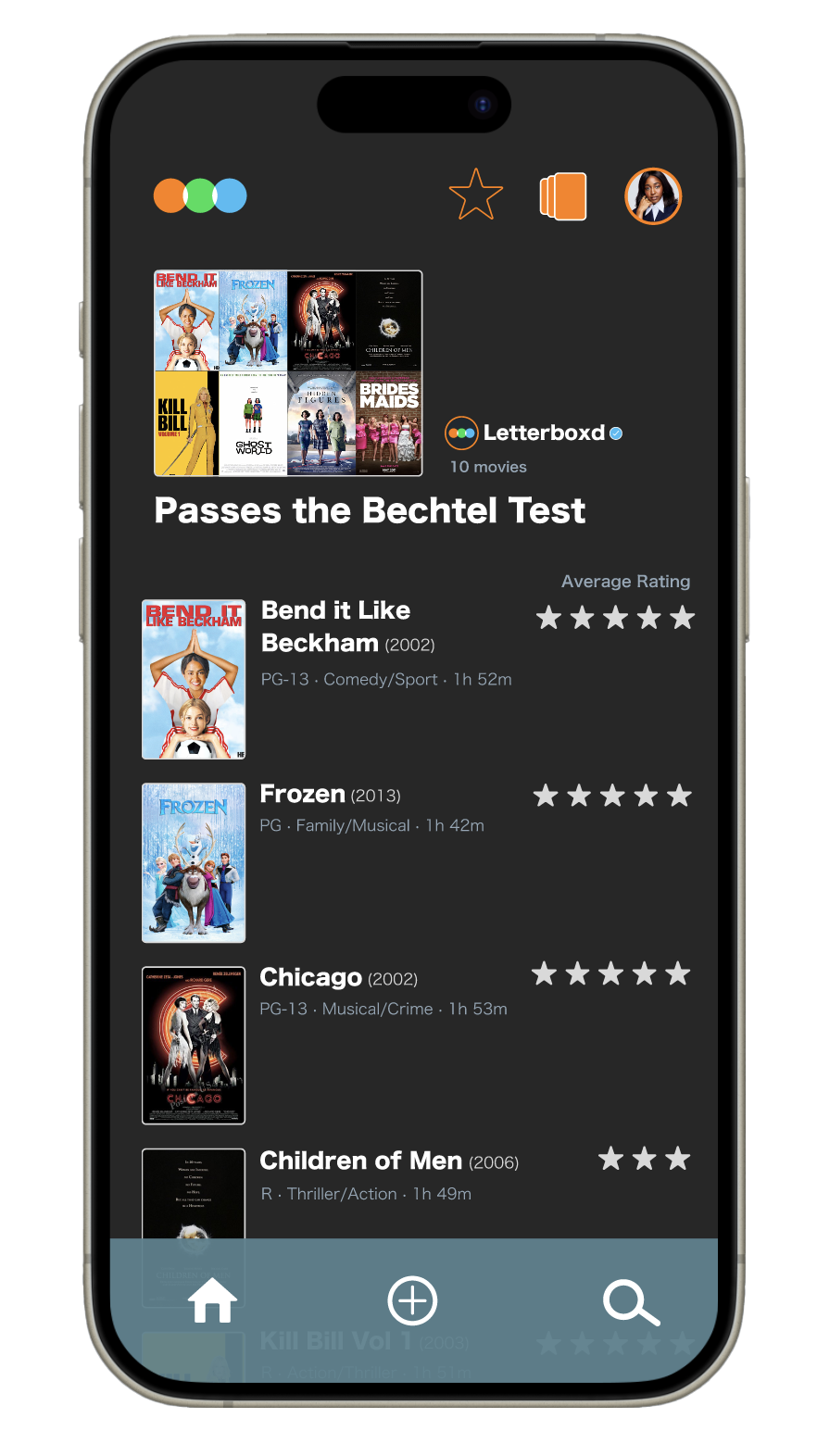The width and height of the screenshot is (817, 1456).
Task: Add a new entry with plus button
Action: 412,1301
